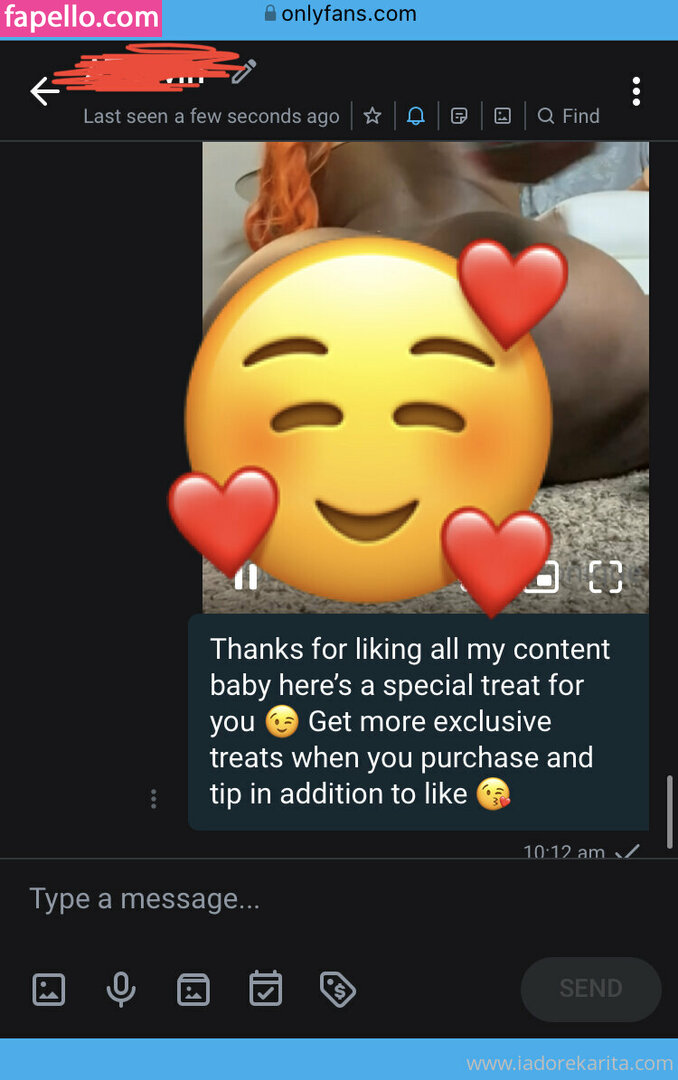Set a message price with the tag icon
Viewport: 678px width, 1080px height.
point(338,989)
